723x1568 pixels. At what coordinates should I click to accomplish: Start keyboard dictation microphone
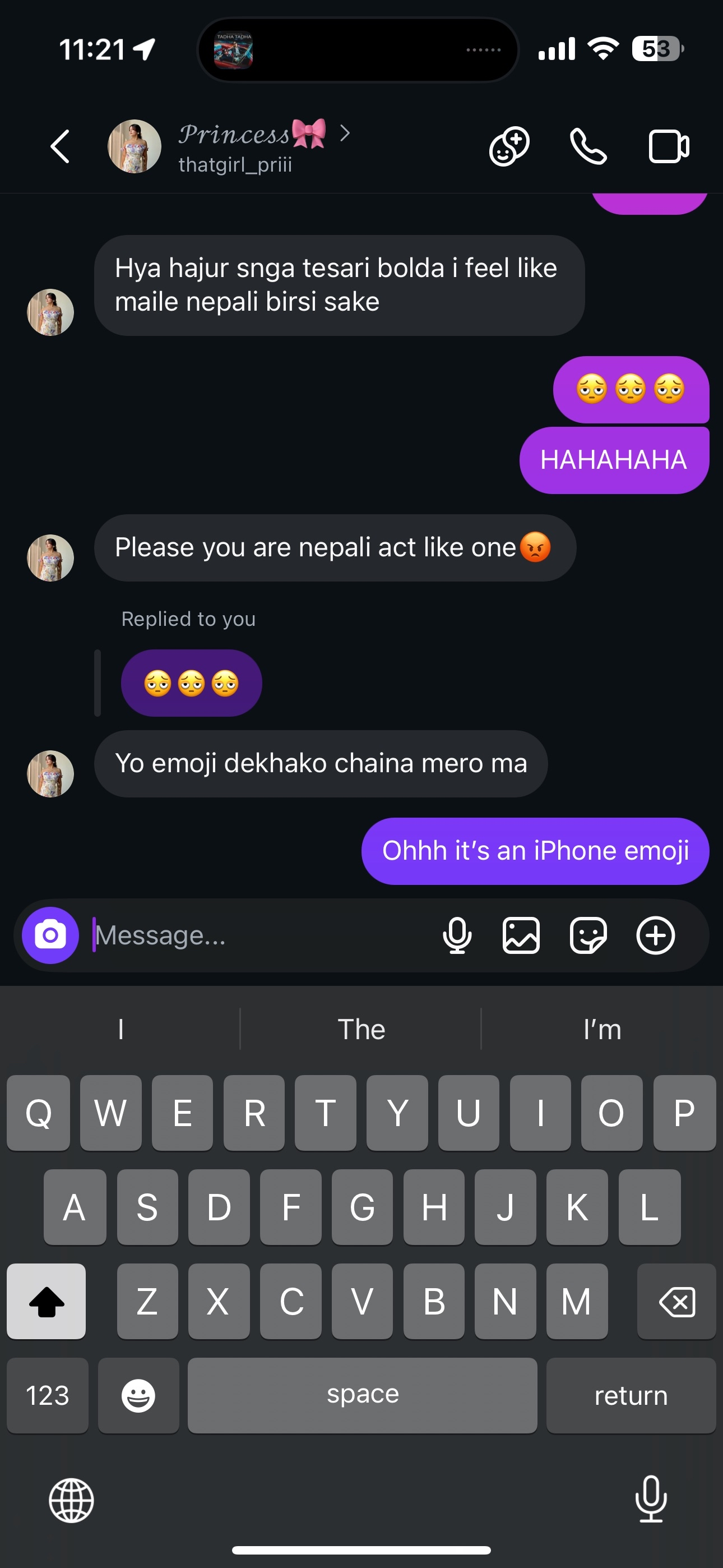point(651,1499)
